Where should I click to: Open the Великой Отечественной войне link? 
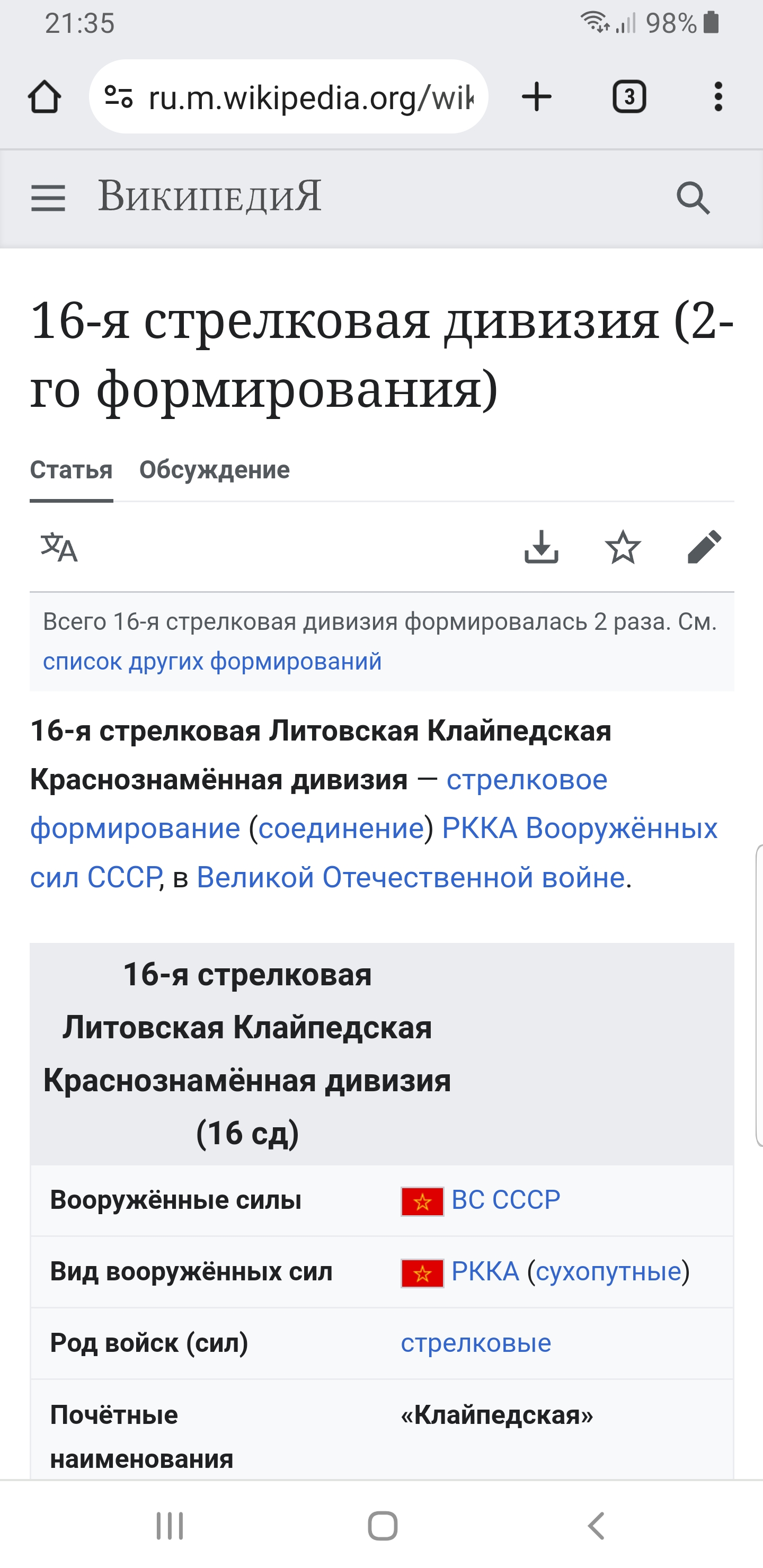(411, 878)
